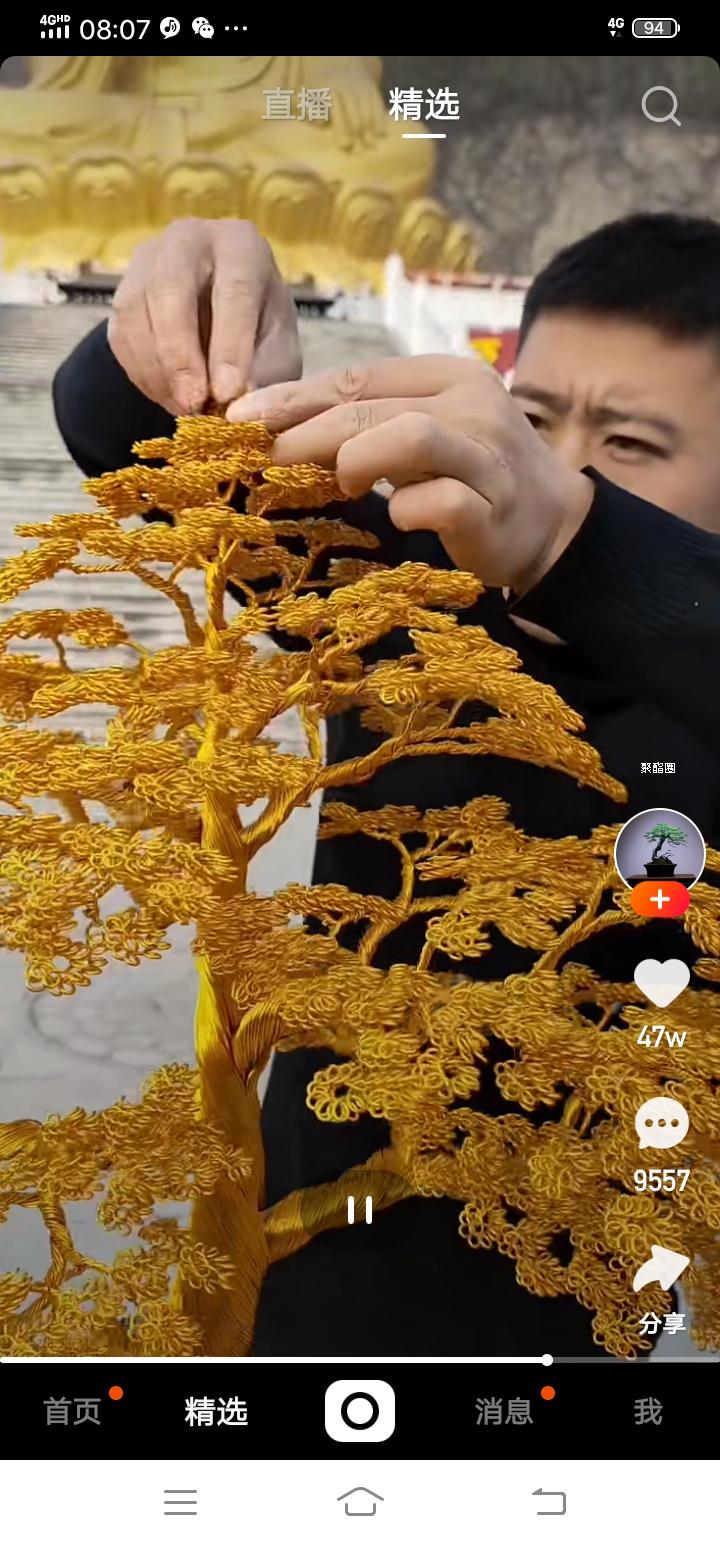Open 精选 in the bottom navigation
Viewport: 720px width, 1544px height.
click(x=216, y=1412)
